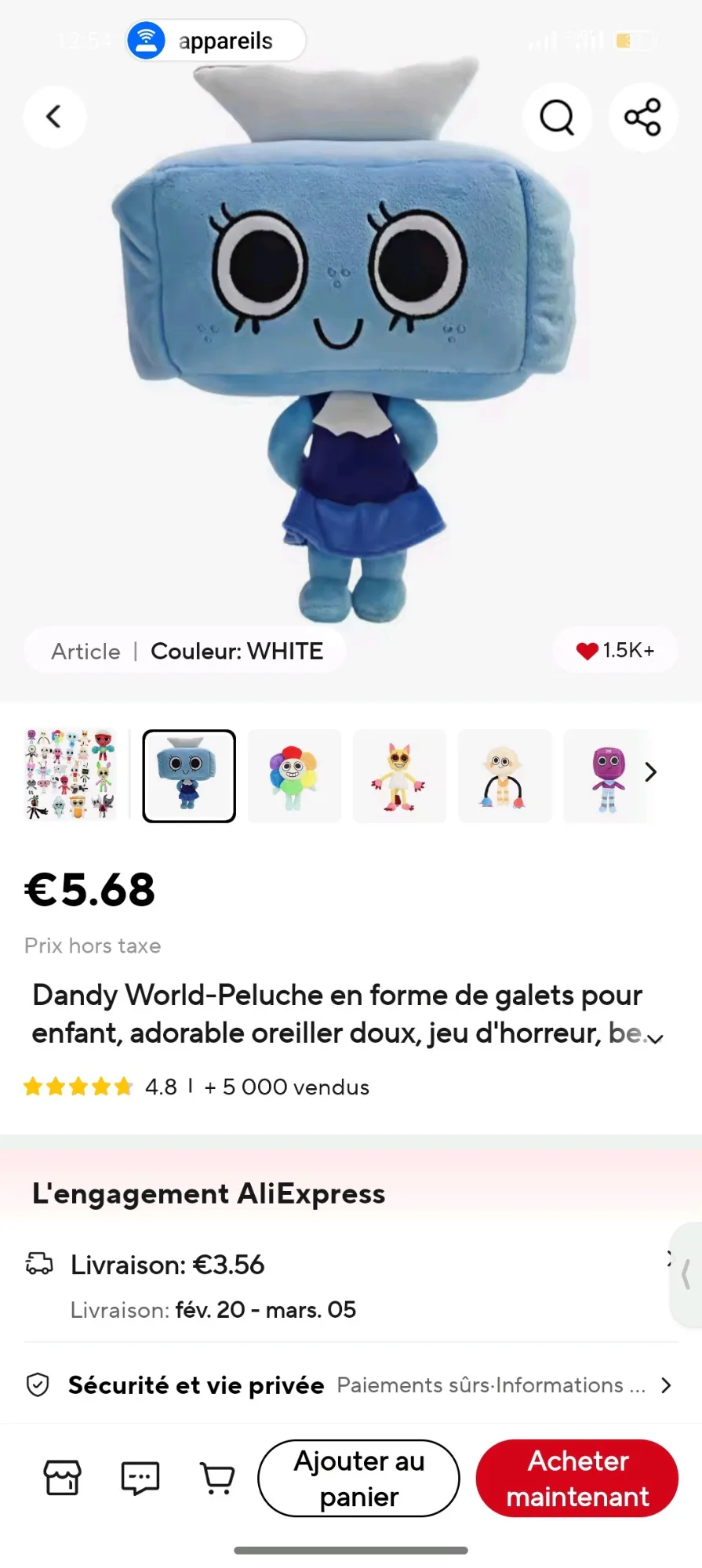Choose the yellow cat plush variant
Screen dimensions: 702x1568
pyautogui.click(x=399, y=775)
